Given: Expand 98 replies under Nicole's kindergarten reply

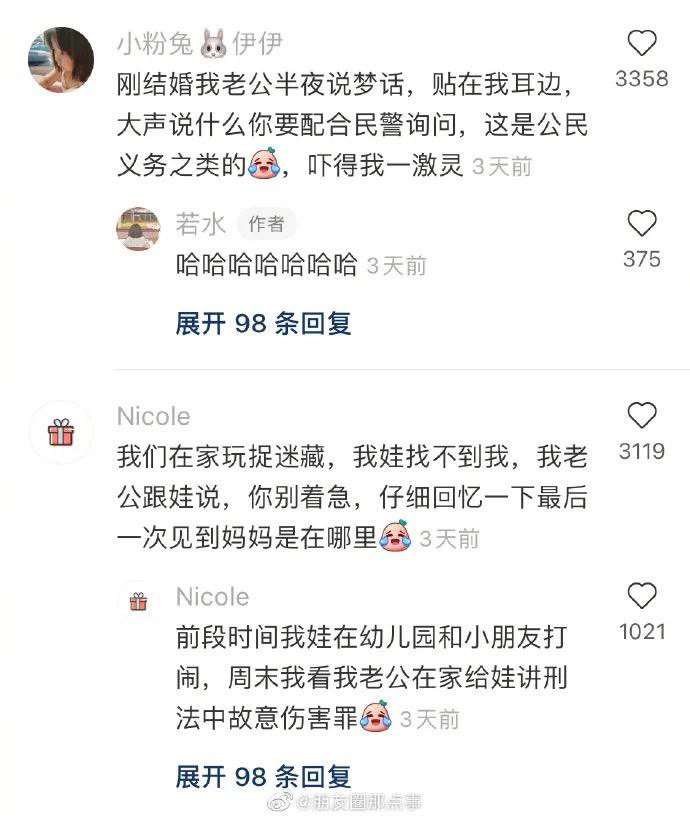Looking at the screenshot, I should (x=263, y=776).
